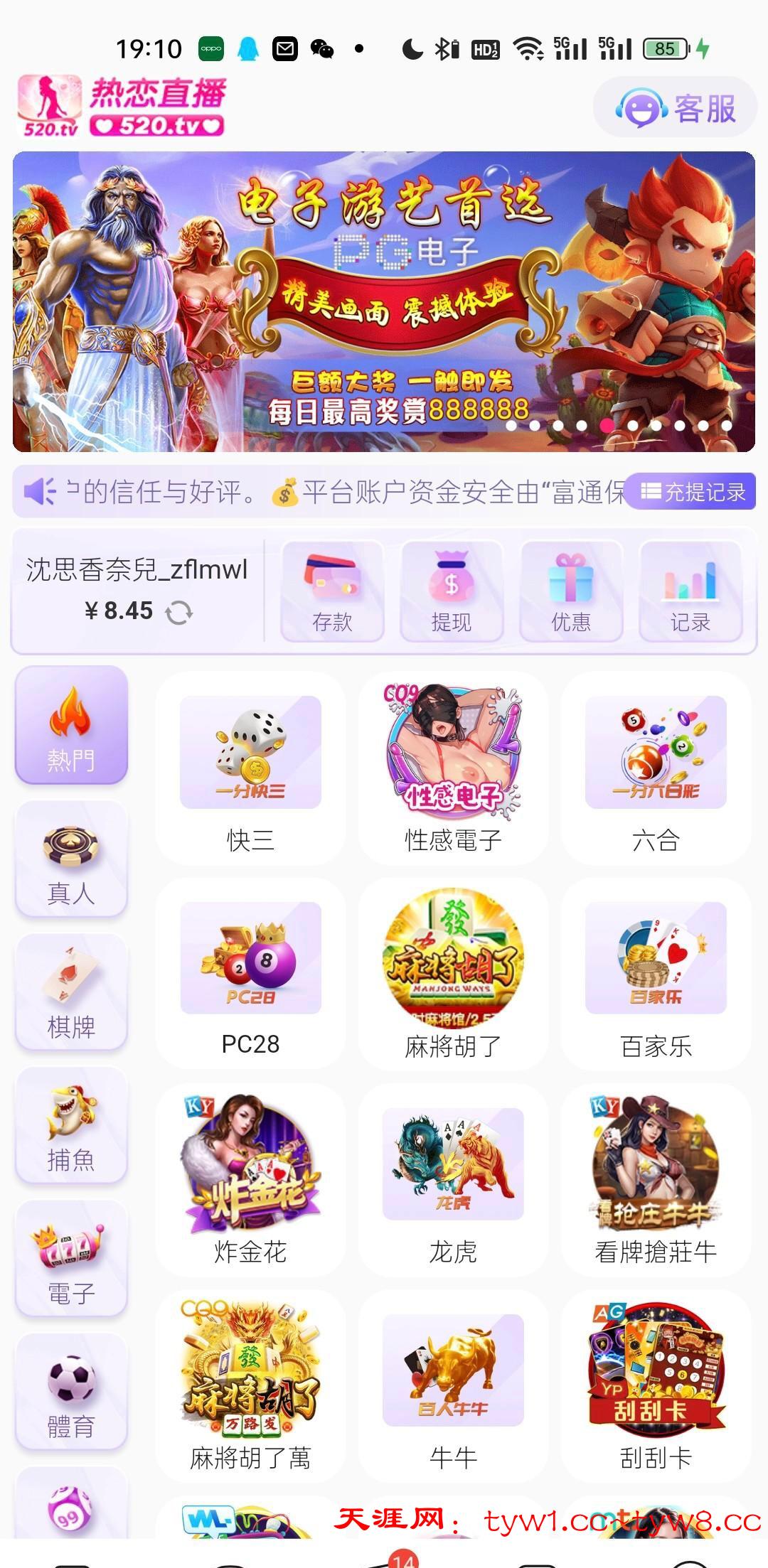Go to the 電子 category
This screenshot has width=768, height=1568.
tap(71, 1258)
